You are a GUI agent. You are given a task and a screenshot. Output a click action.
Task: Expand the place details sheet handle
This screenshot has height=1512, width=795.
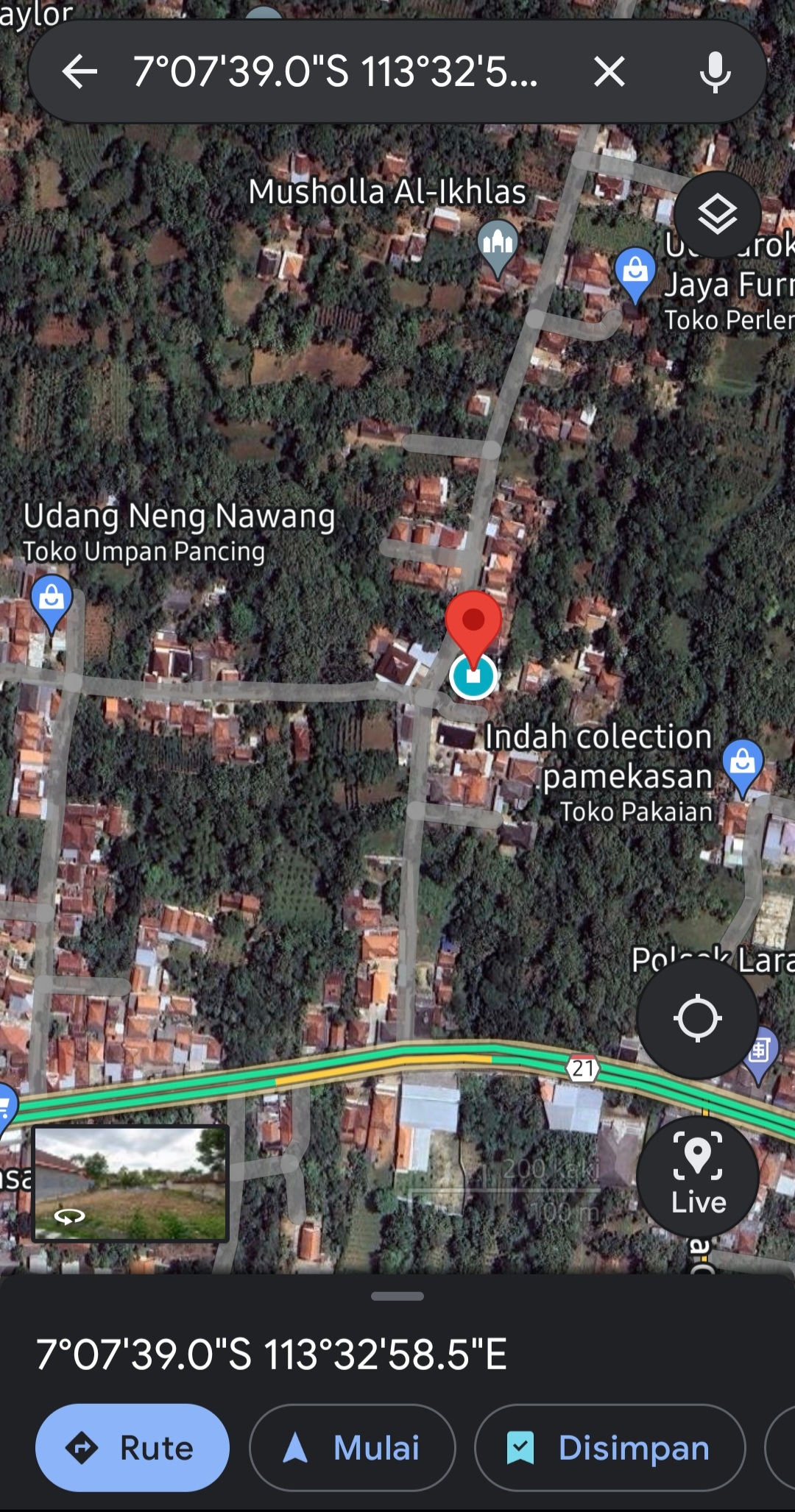pos(397,1296)
